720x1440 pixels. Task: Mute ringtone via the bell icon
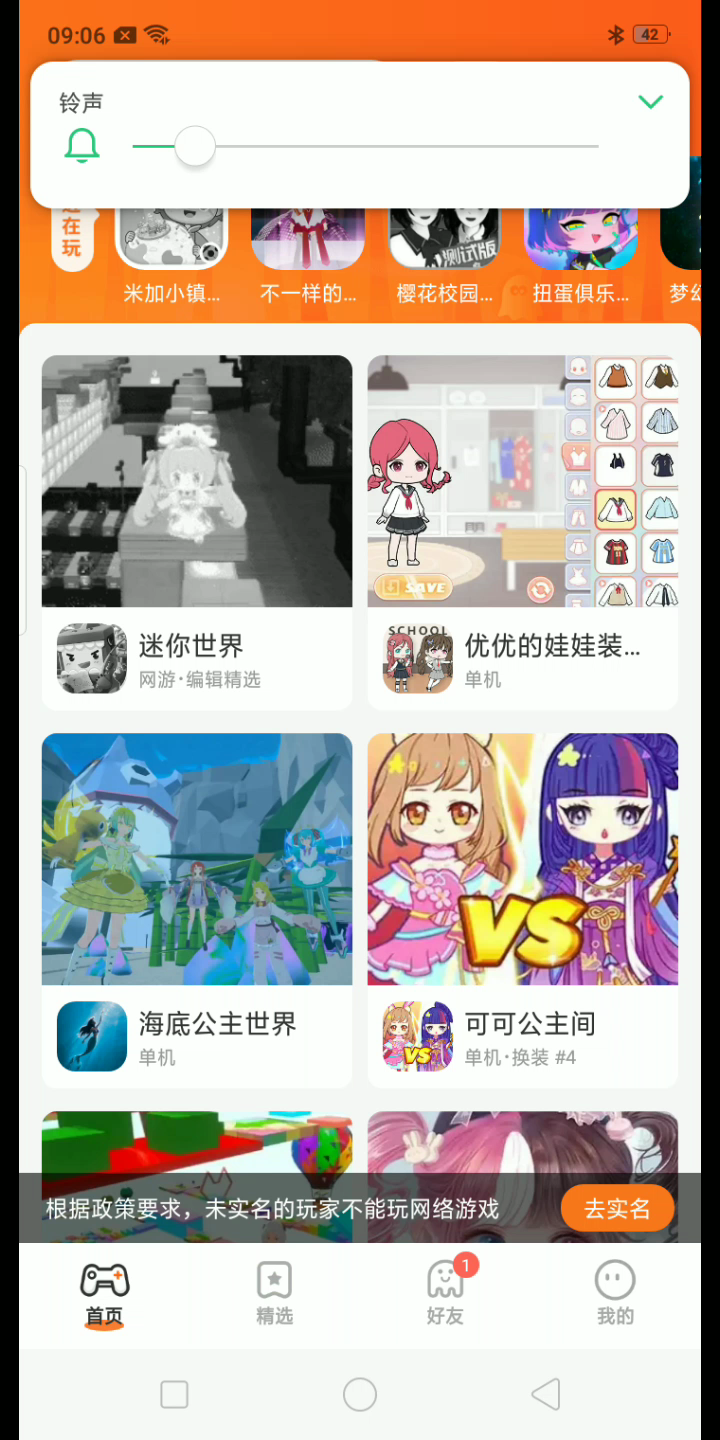pyautogui.click(x=82, y=147)
